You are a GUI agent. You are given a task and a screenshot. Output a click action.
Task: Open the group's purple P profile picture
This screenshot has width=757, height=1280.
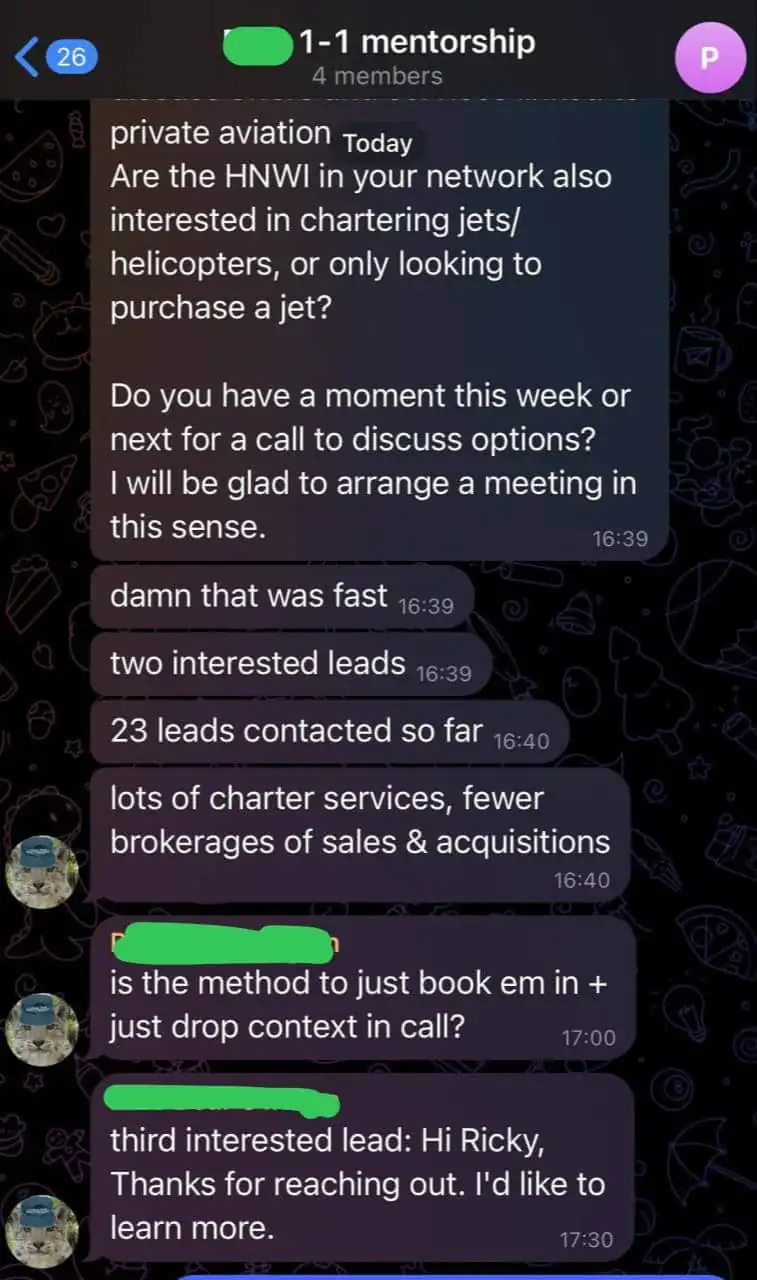(x=710, y=57)
